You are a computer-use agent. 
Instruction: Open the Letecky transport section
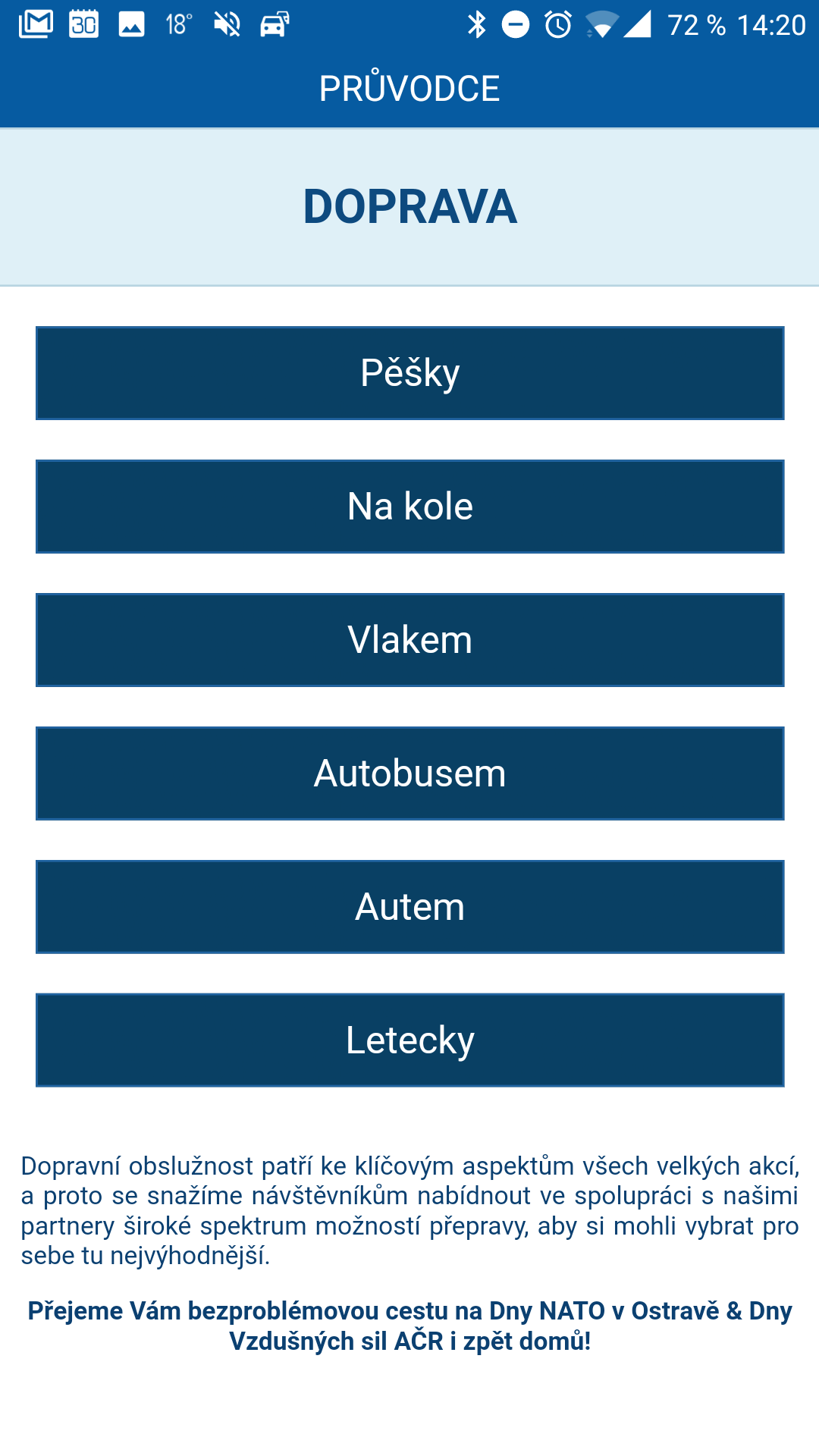[409, 1040]
